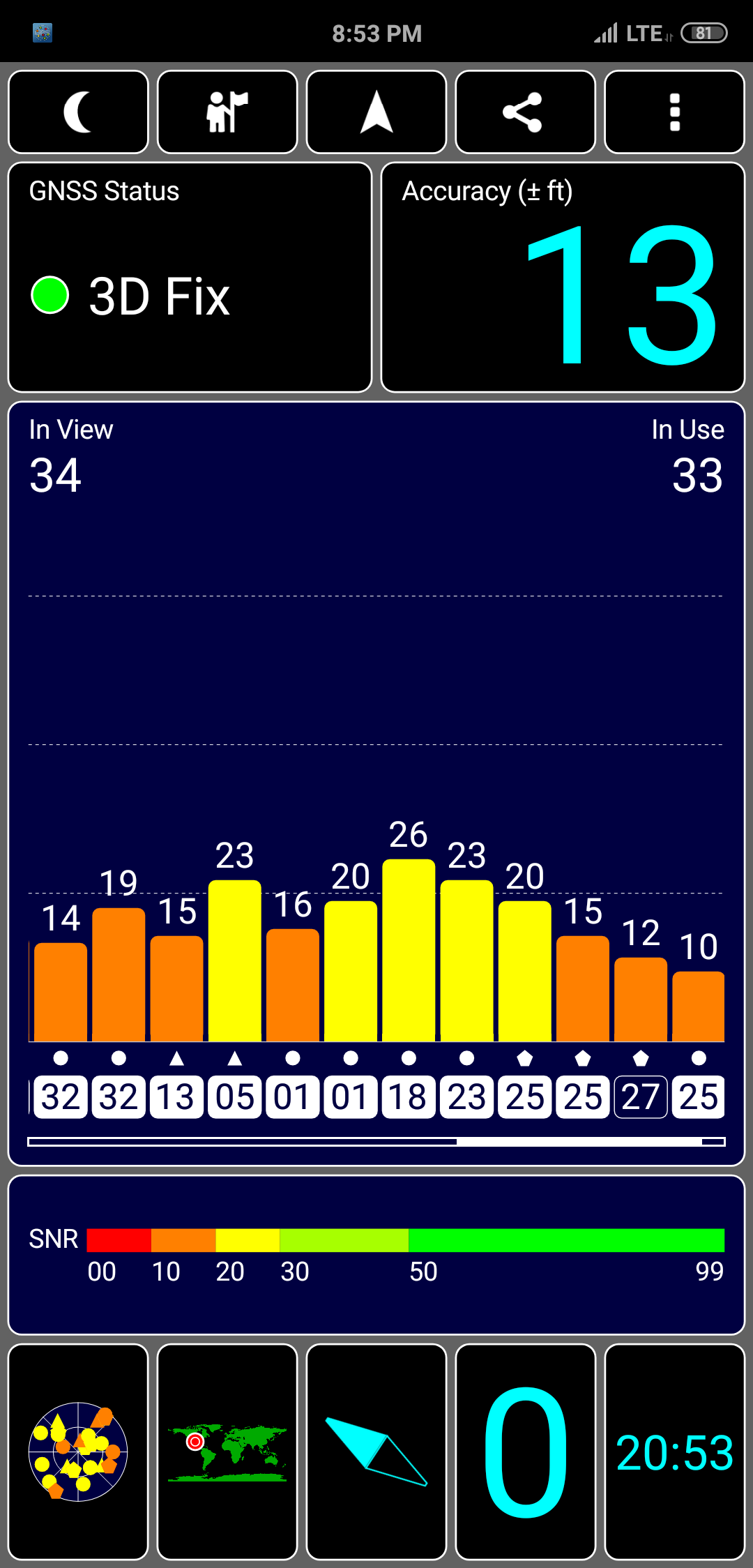Image resolution: width=753 pixels, height=1568 pixels.
Task: Open the time tile showing 20:53
Action: click(x=674, y=1452)
